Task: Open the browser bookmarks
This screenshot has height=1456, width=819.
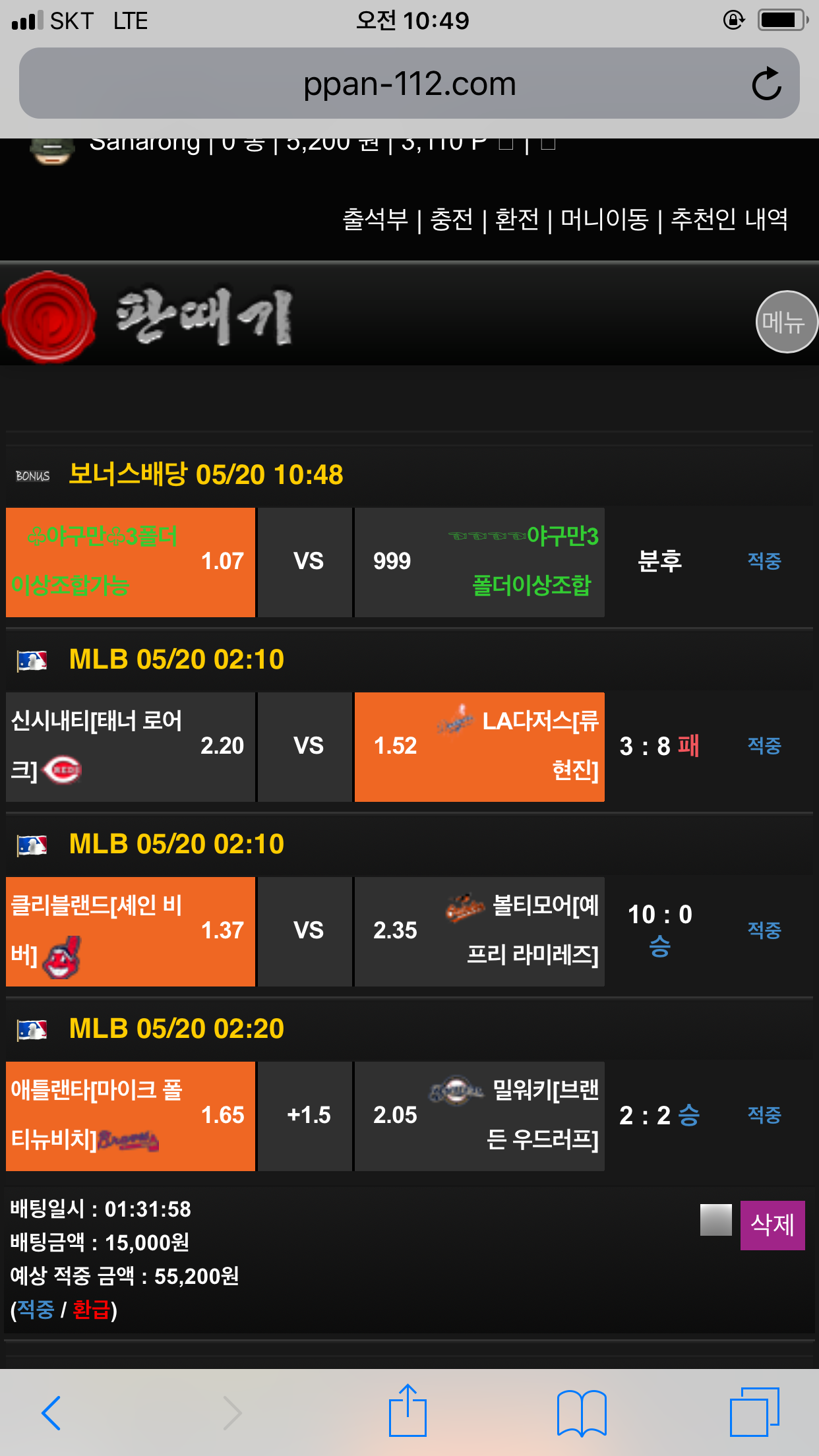Action: tap(582, 1412)
